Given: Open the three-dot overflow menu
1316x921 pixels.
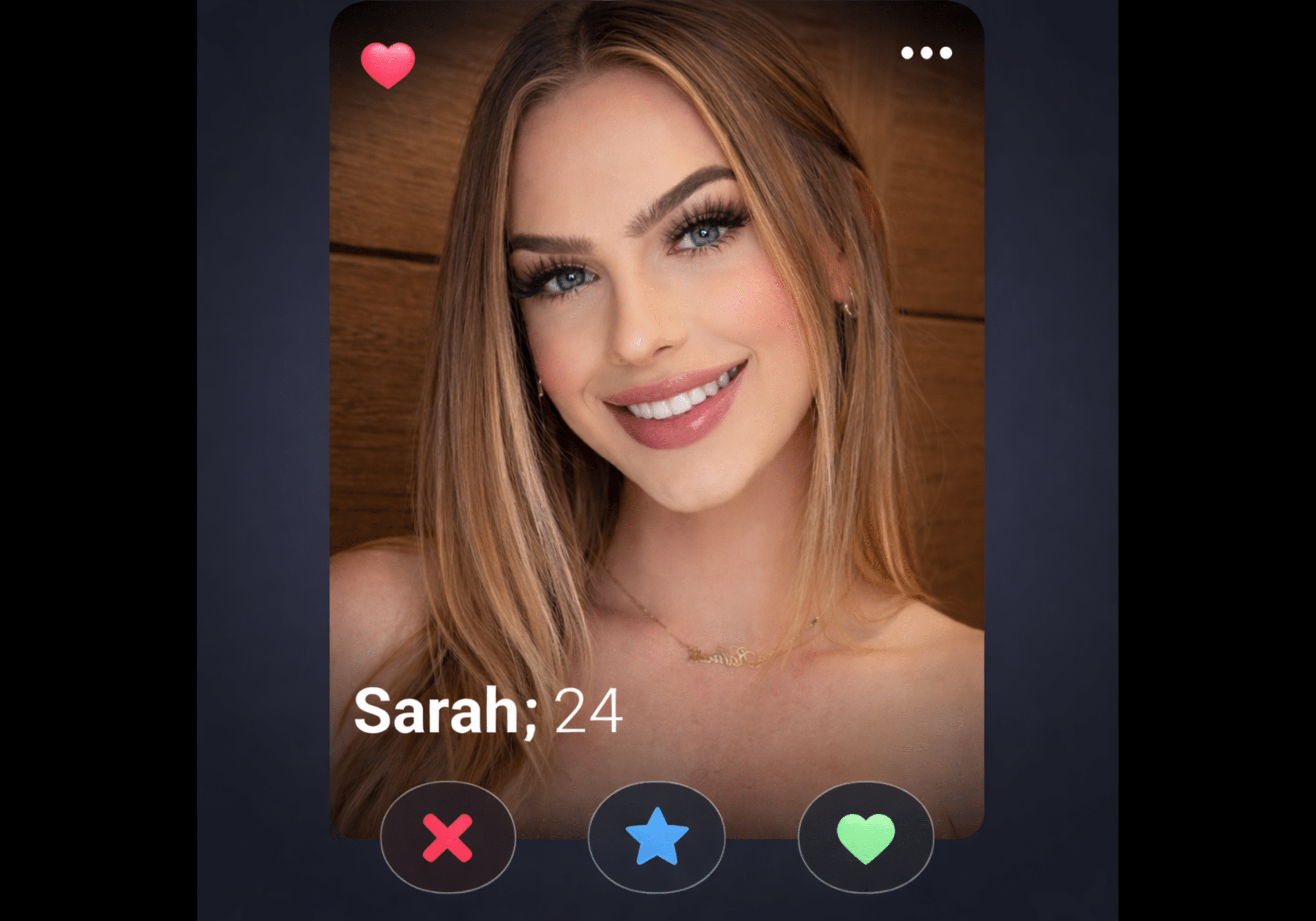Looking at the screenshot, I should pyautogui.click(x=926, y=53).
